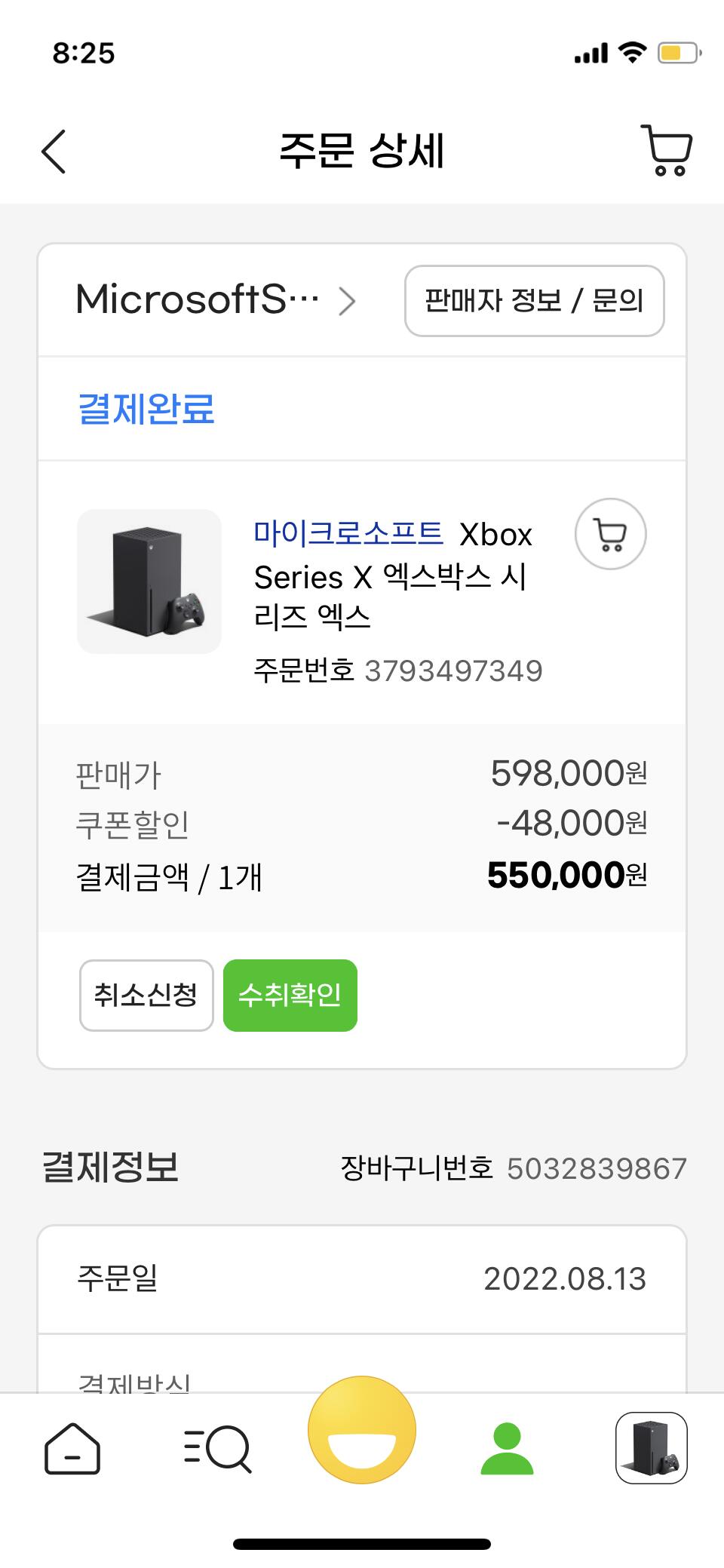Go back from the order details page
The height and width of the screenshot is (1568, 724).
[54, 152]
